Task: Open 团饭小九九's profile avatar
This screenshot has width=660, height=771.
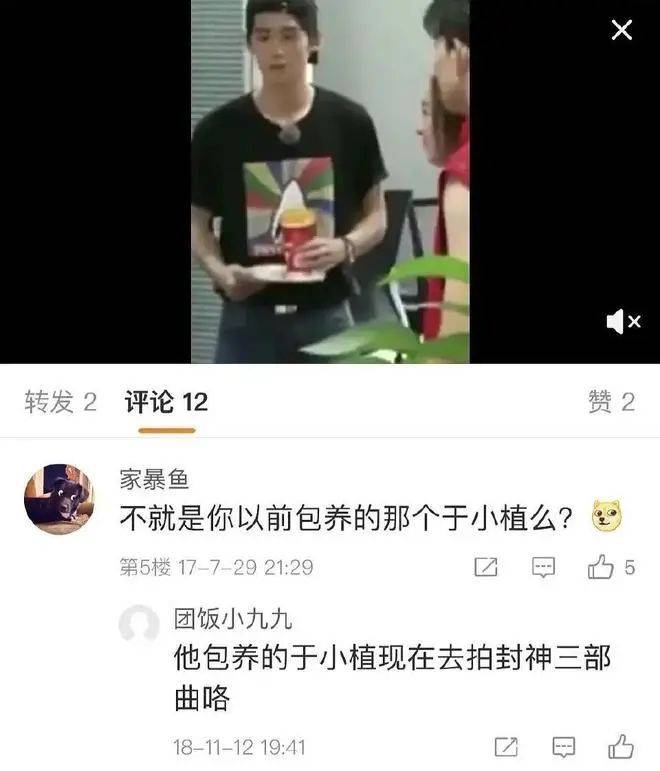Action: [138, 625]
